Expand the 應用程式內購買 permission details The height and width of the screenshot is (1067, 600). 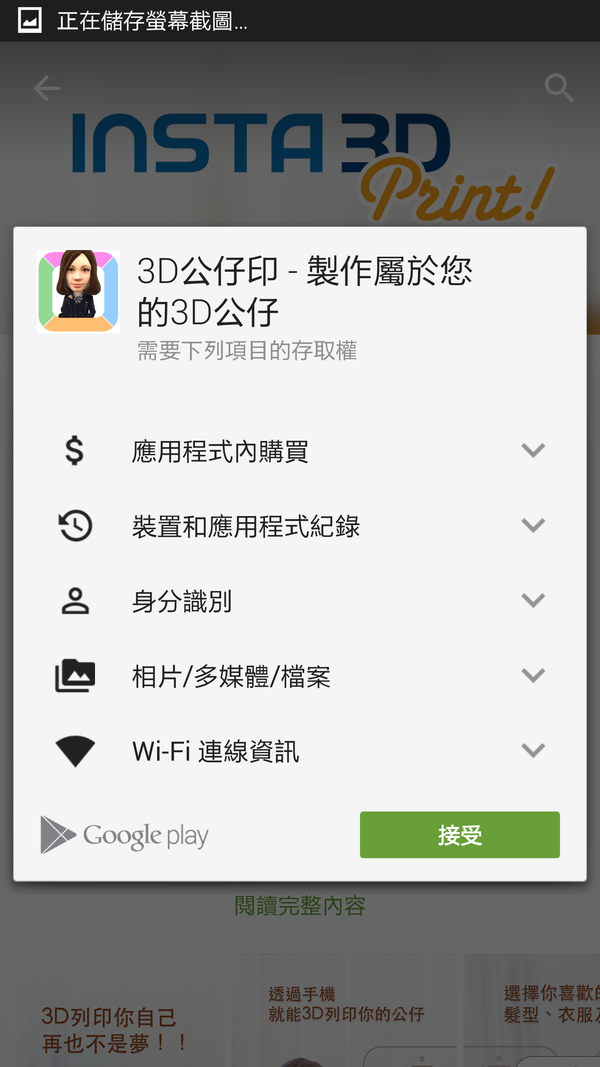533,451
